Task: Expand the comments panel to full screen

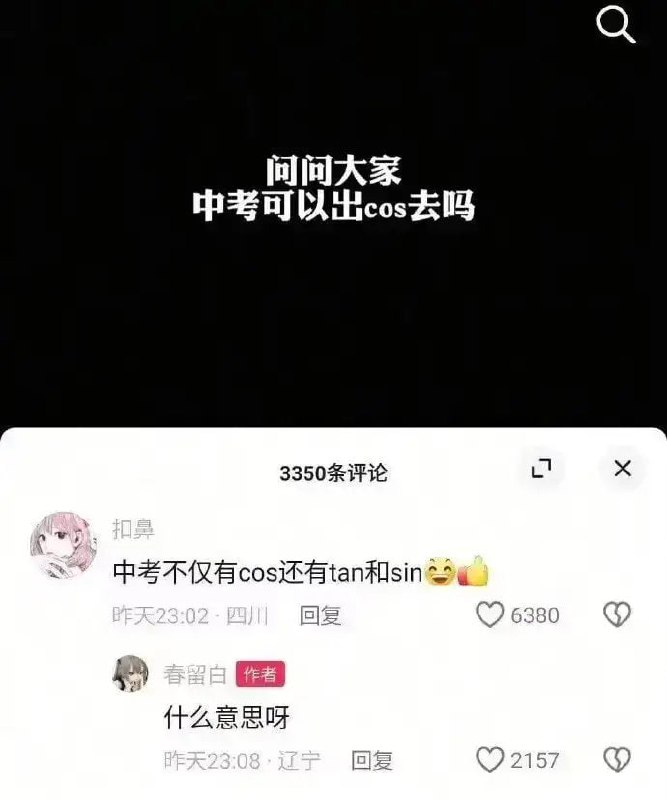Action: [x=541, y=468]
